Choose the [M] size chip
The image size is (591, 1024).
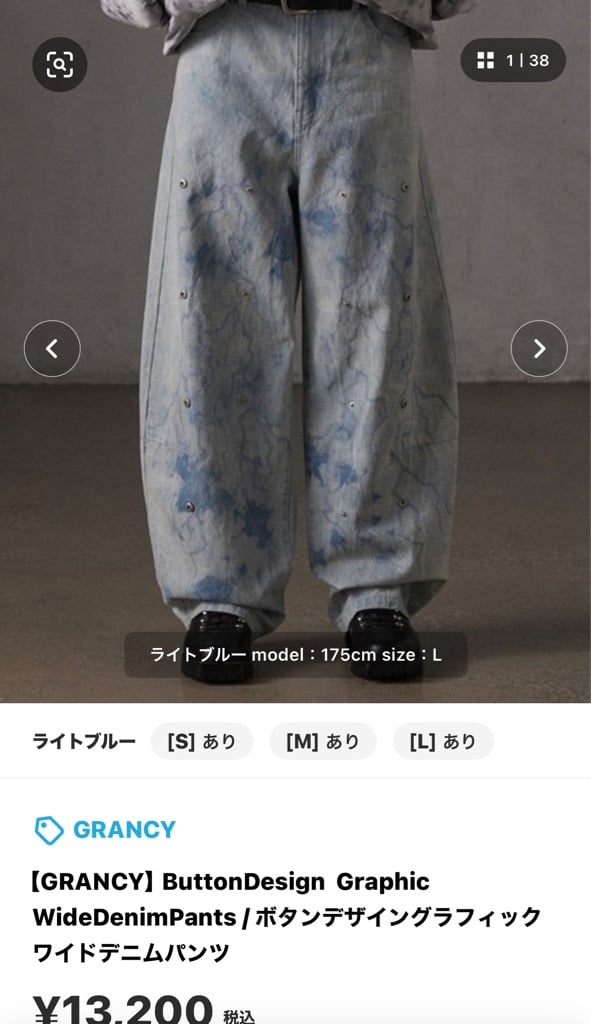pos(323,741)
